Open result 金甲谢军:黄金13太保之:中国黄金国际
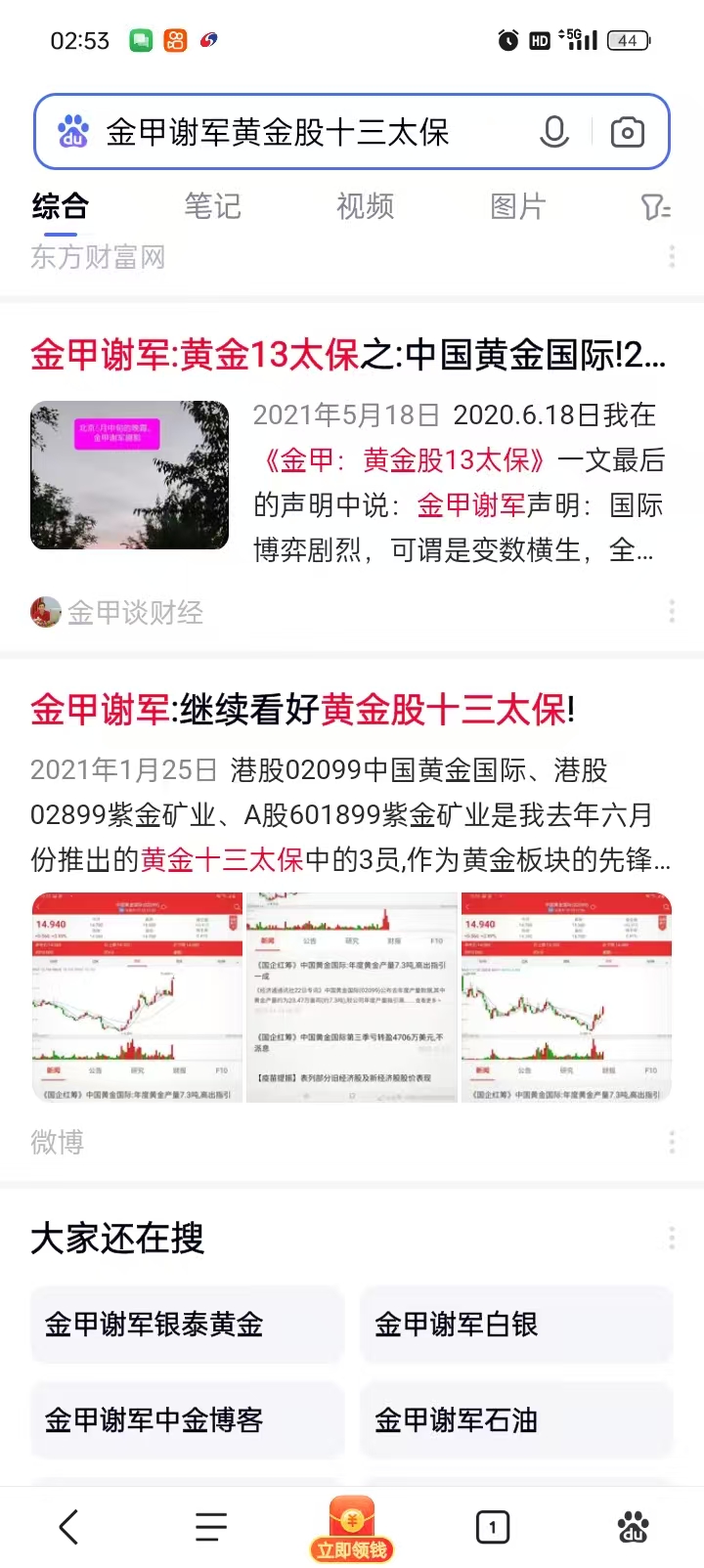 [347, 355]
